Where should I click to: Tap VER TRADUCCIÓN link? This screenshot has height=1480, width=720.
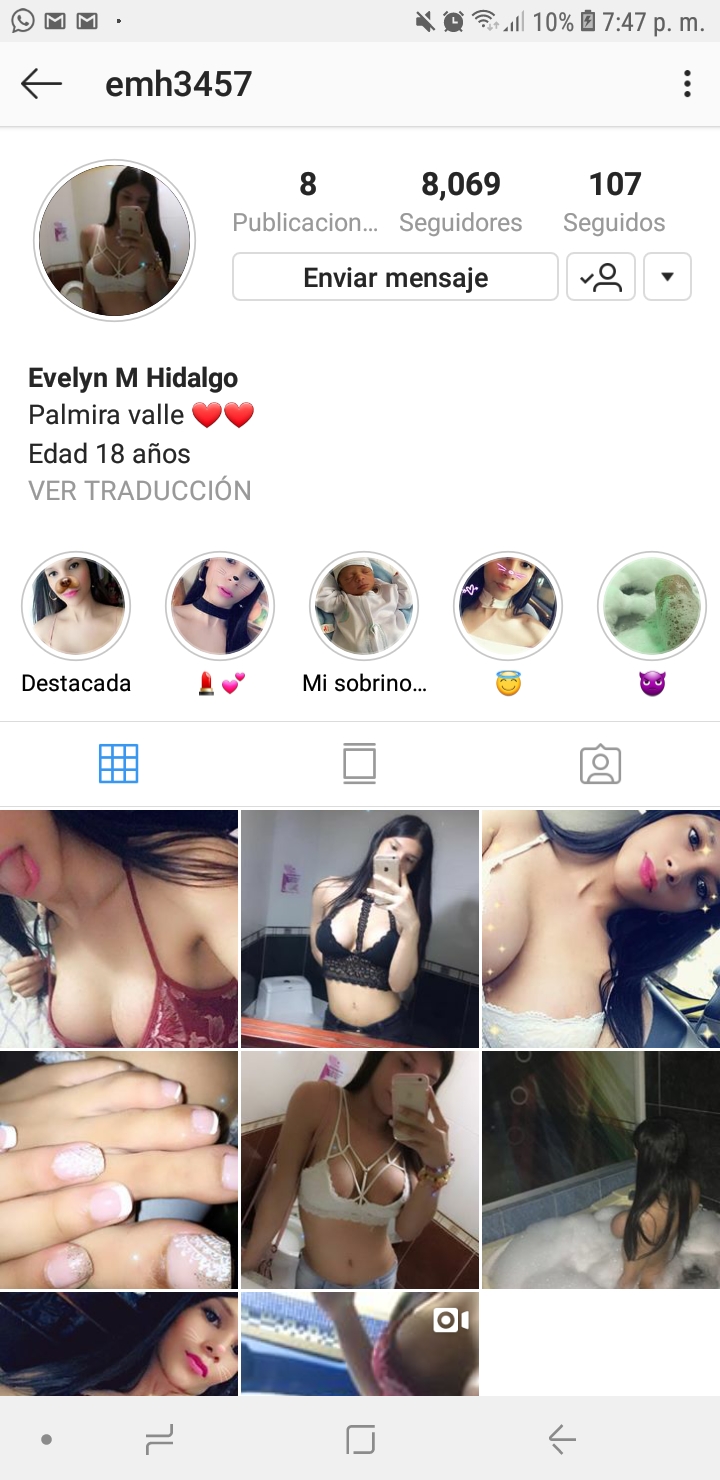(140, 491)
